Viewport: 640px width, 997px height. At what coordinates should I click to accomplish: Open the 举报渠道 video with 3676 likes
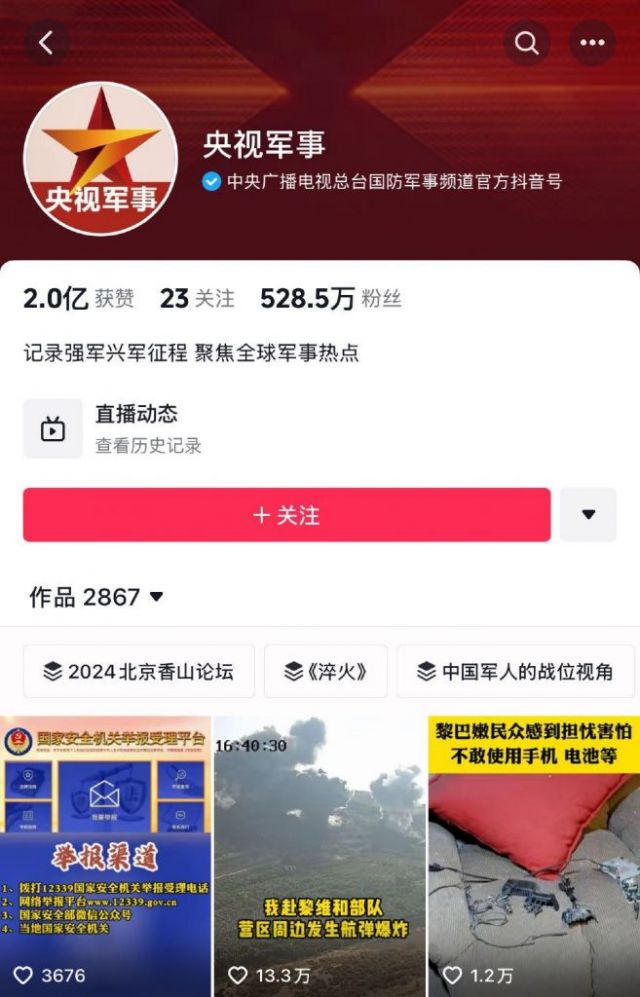pyautogui.click(x=106, y=855)
